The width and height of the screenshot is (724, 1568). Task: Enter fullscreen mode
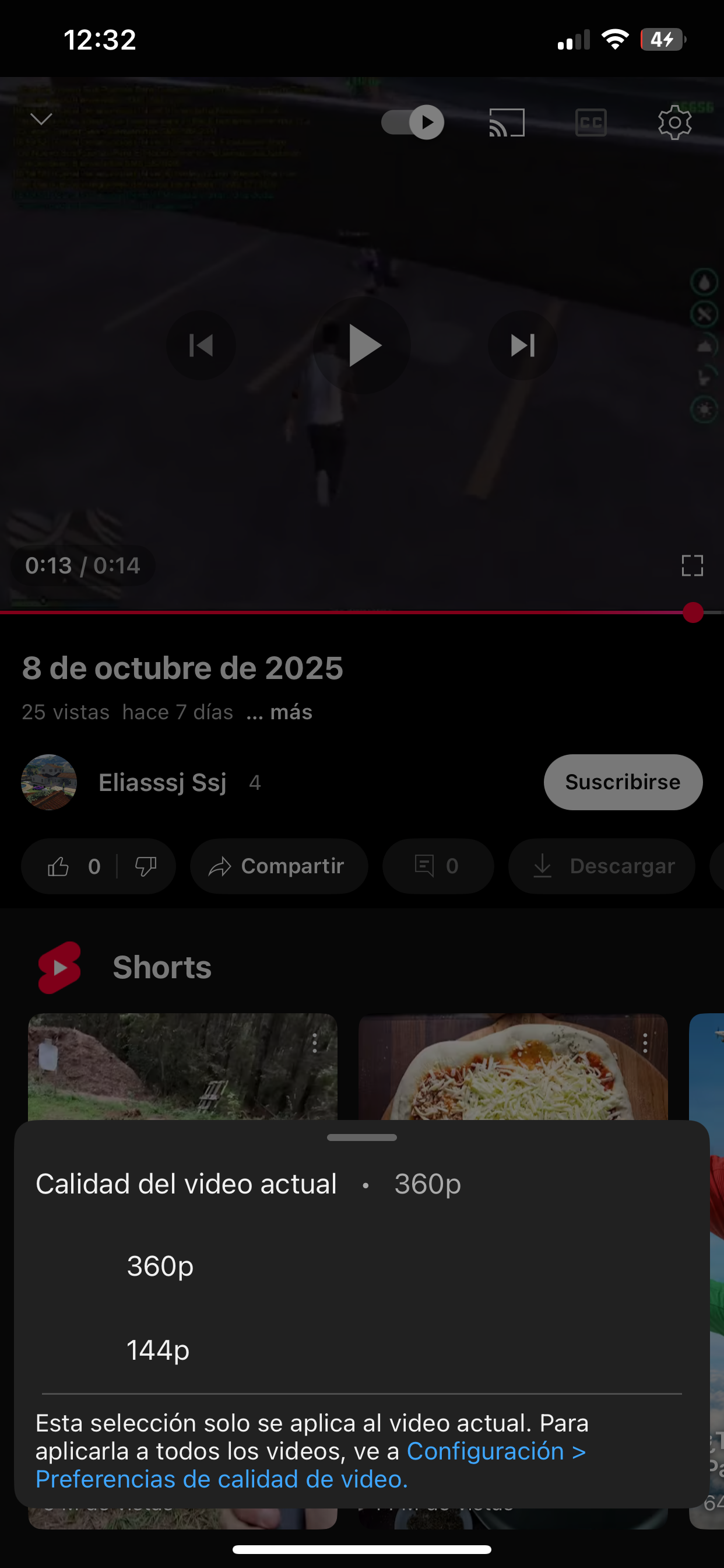pos(692,565)
